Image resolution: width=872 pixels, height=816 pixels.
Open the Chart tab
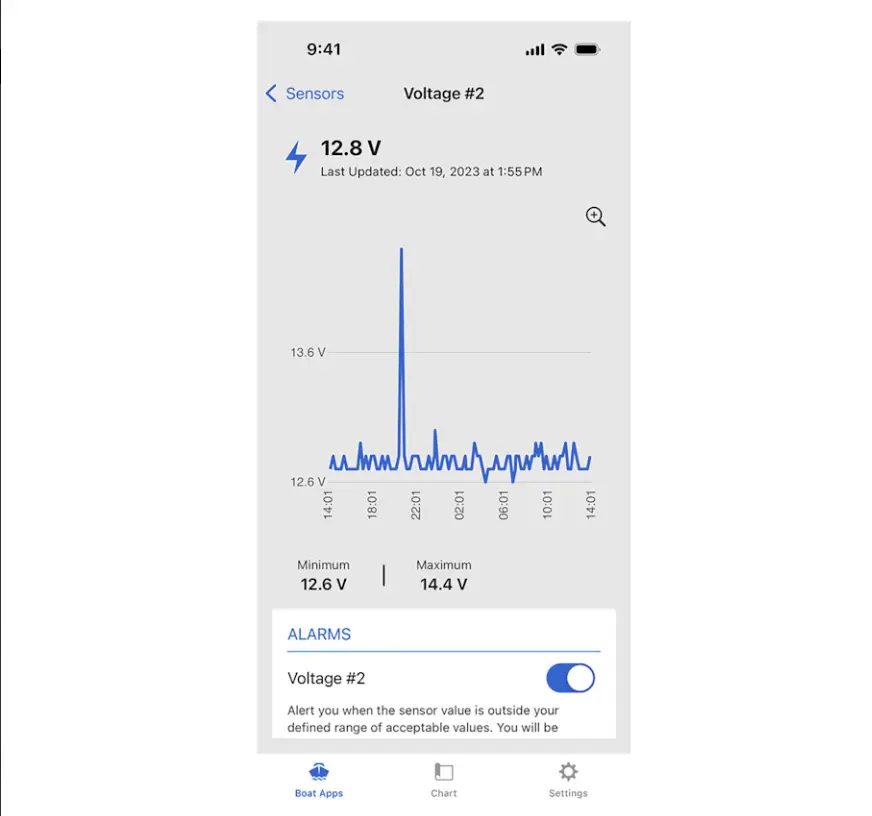(x=444, y=780)
